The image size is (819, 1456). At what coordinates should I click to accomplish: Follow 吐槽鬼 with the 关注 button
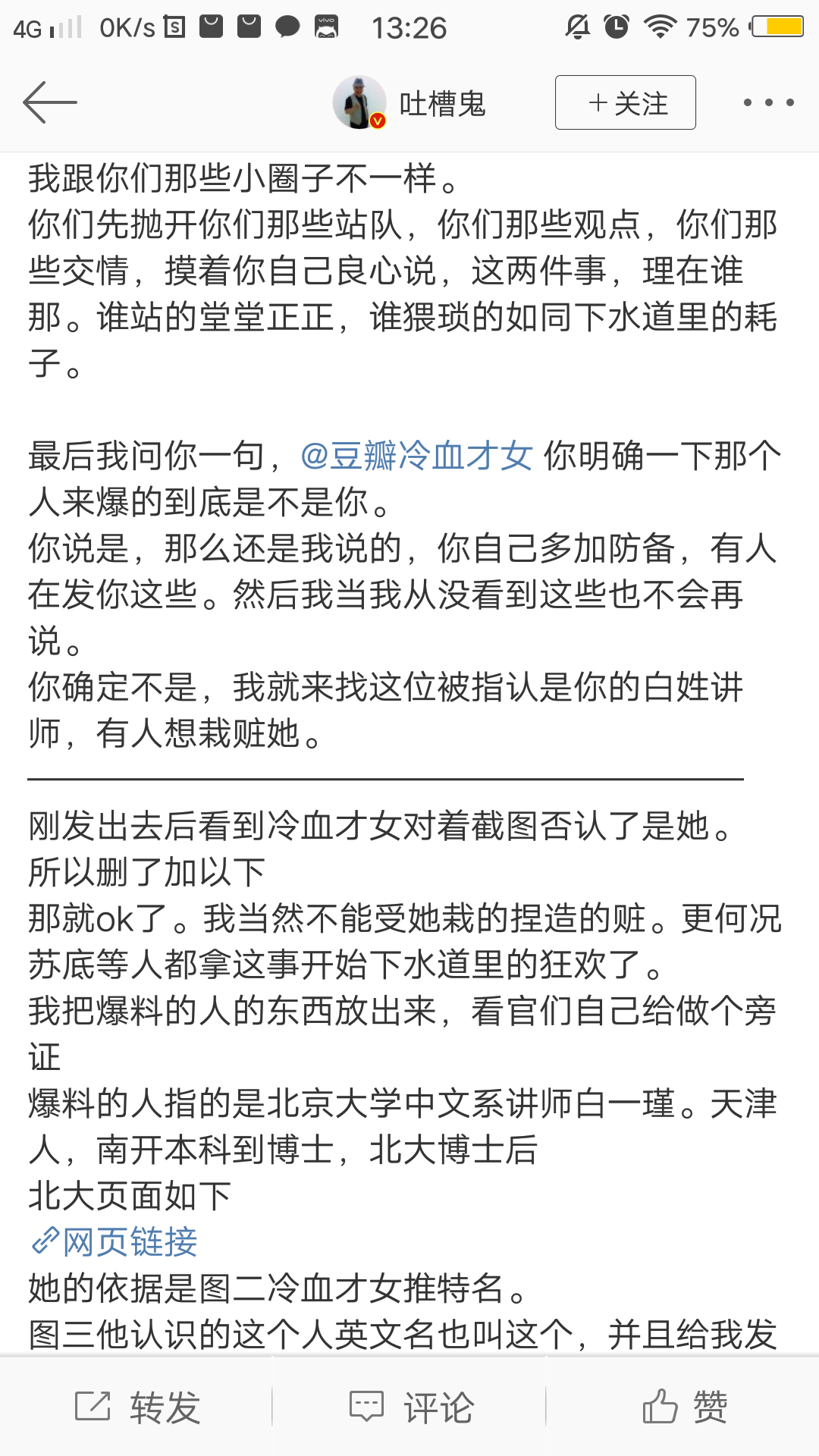[x=626, y=102]
